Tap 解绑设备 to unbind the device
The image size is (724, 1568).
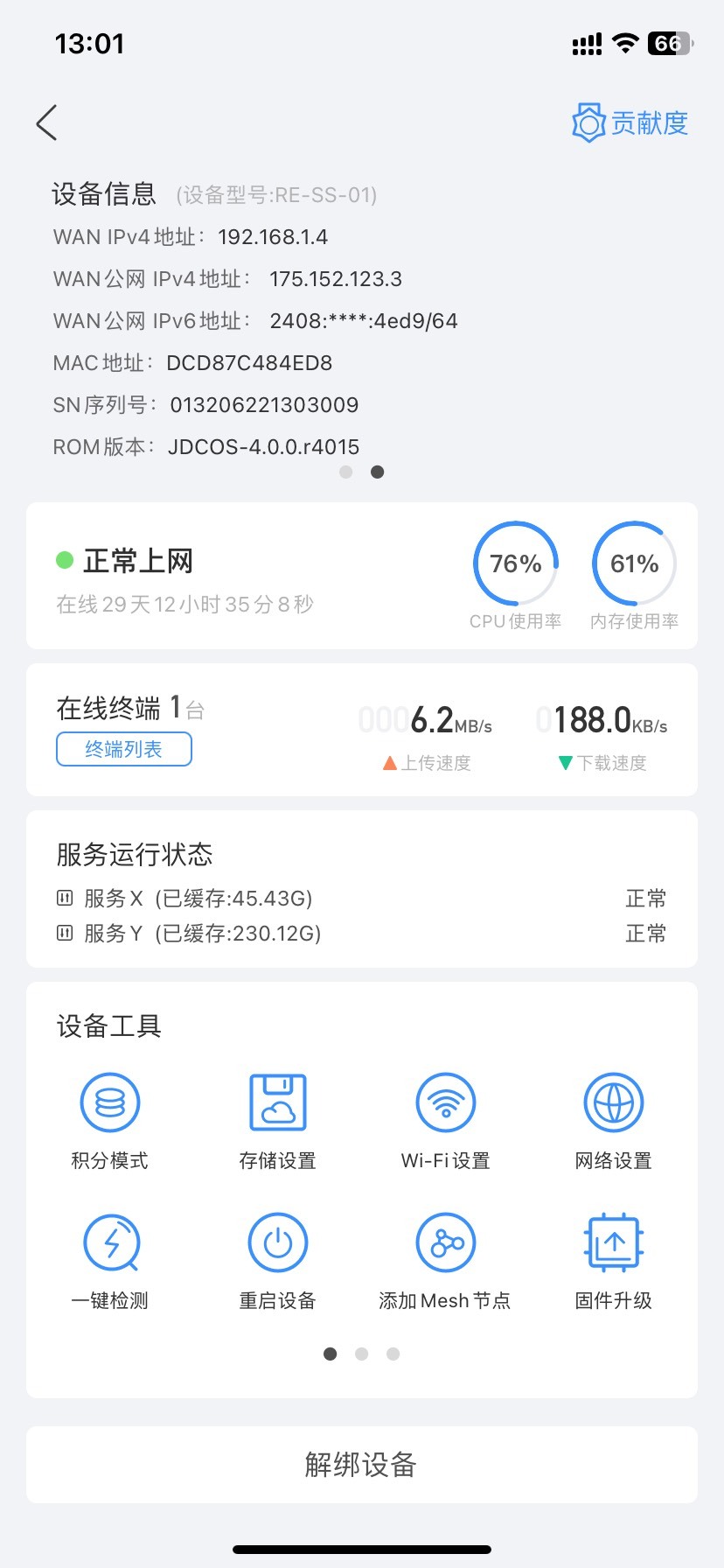pyautogui.click(x=362, y=1464)
